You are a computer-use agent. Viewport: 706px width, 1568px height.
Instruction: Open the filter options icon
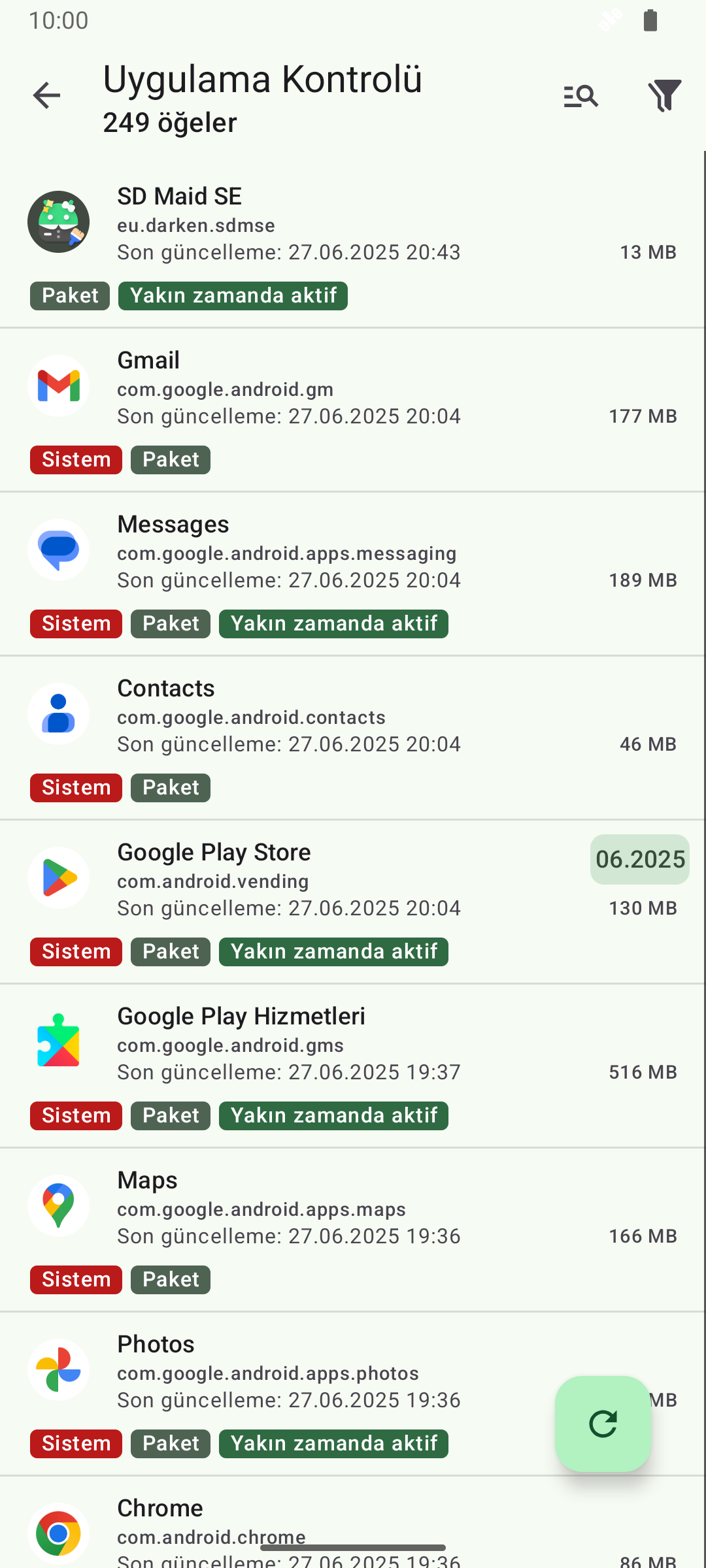(664, 96)
